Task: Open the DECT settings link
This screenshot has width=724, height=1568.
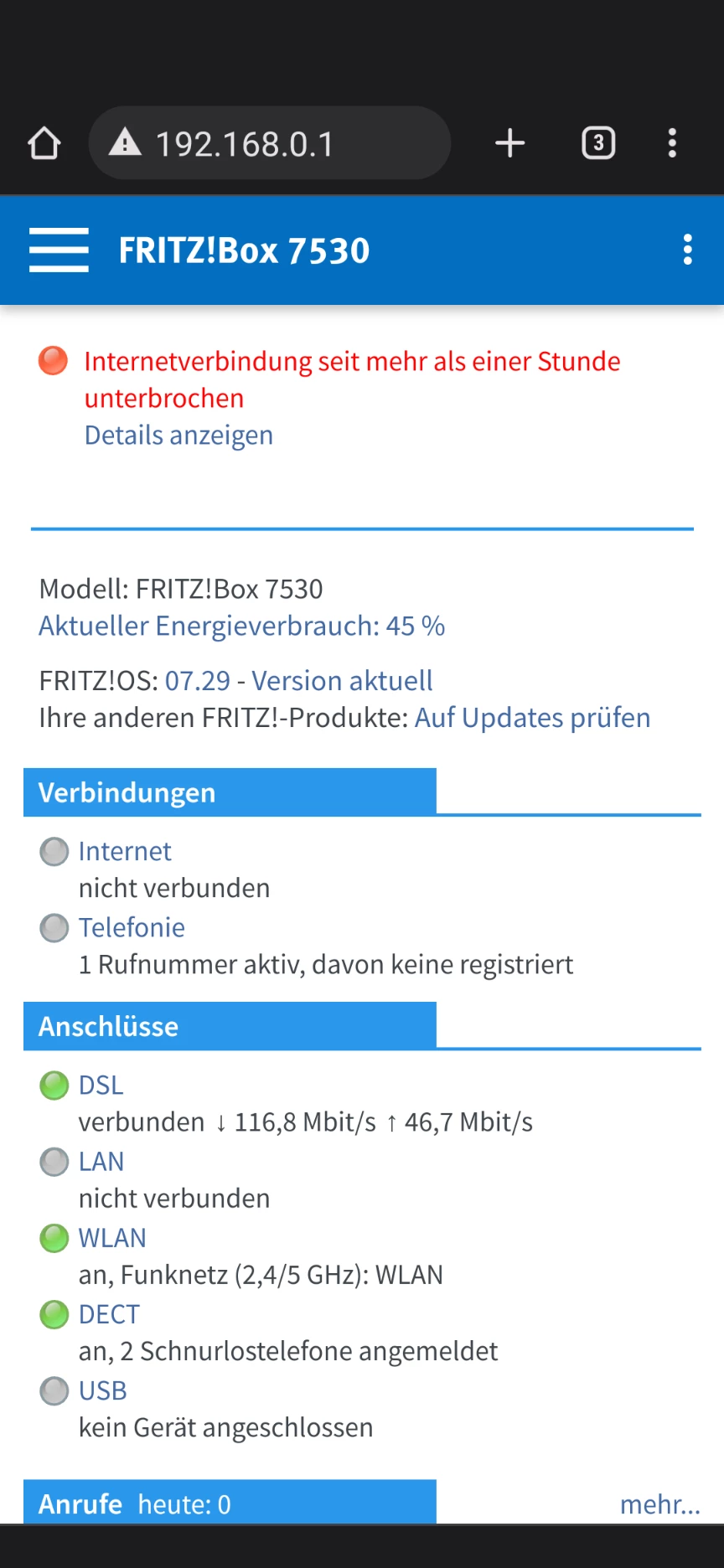Action: [109, 1313]
